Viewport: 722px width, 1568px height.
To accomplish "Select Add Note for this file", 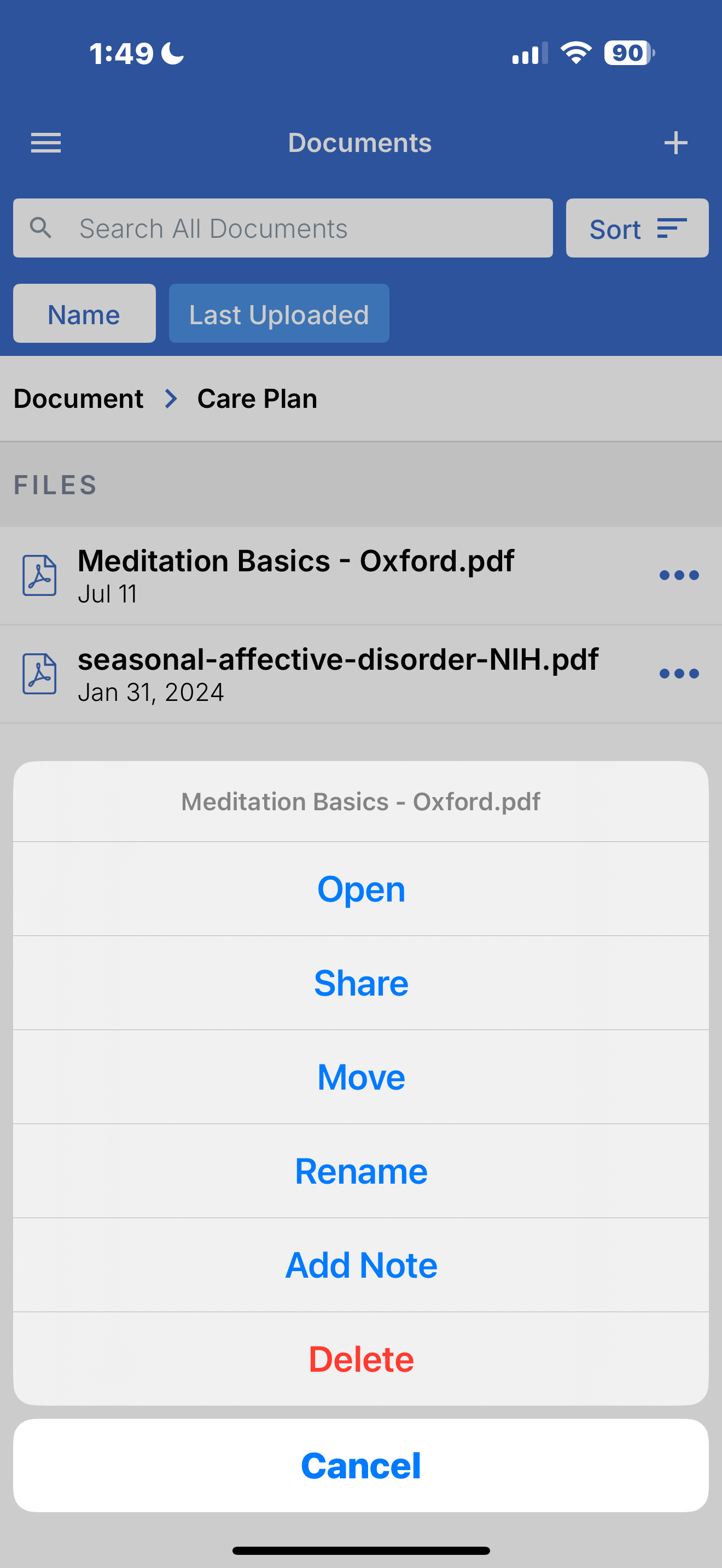I will (x=361, y=1265).
